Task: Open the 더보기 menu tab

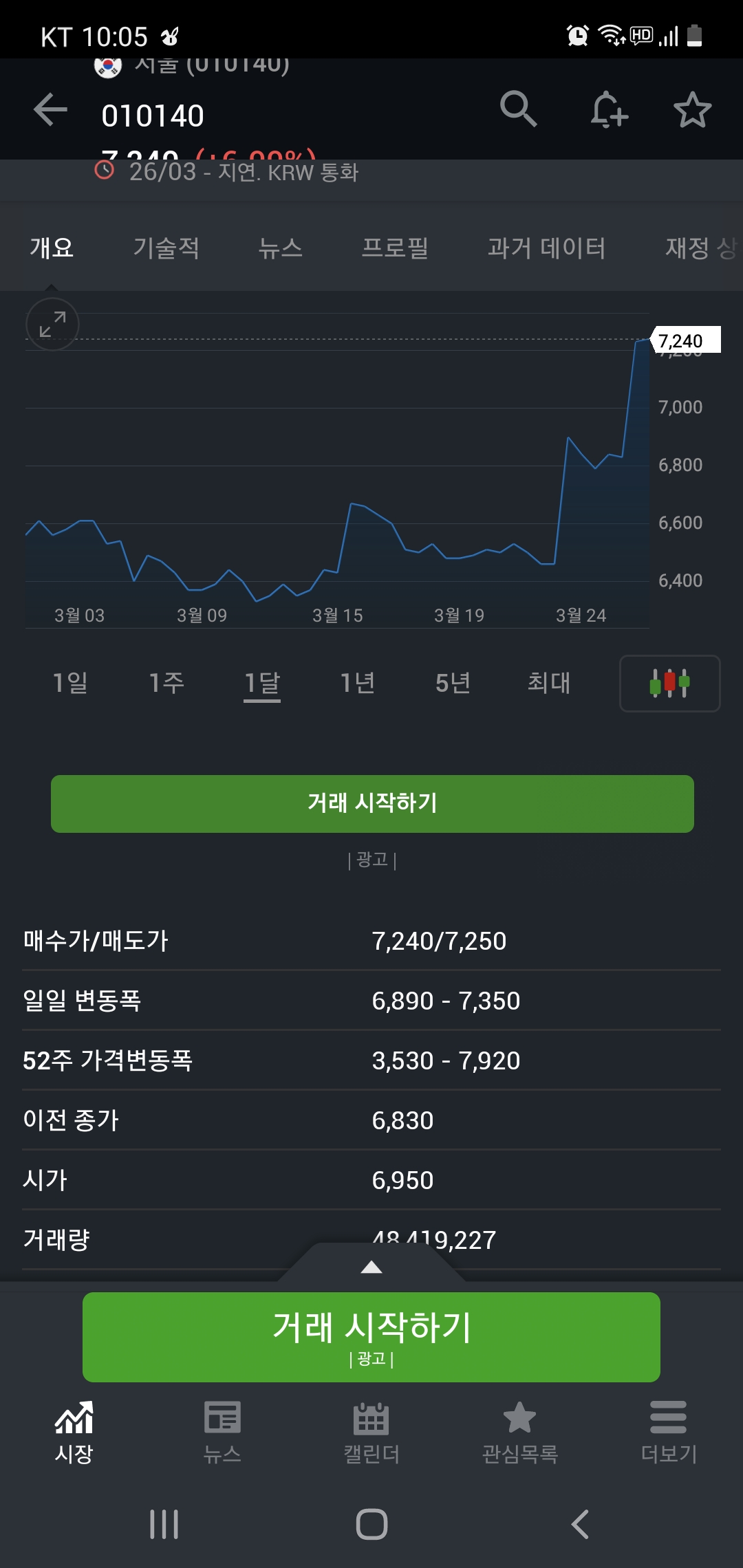Action: click(668, 1432)
